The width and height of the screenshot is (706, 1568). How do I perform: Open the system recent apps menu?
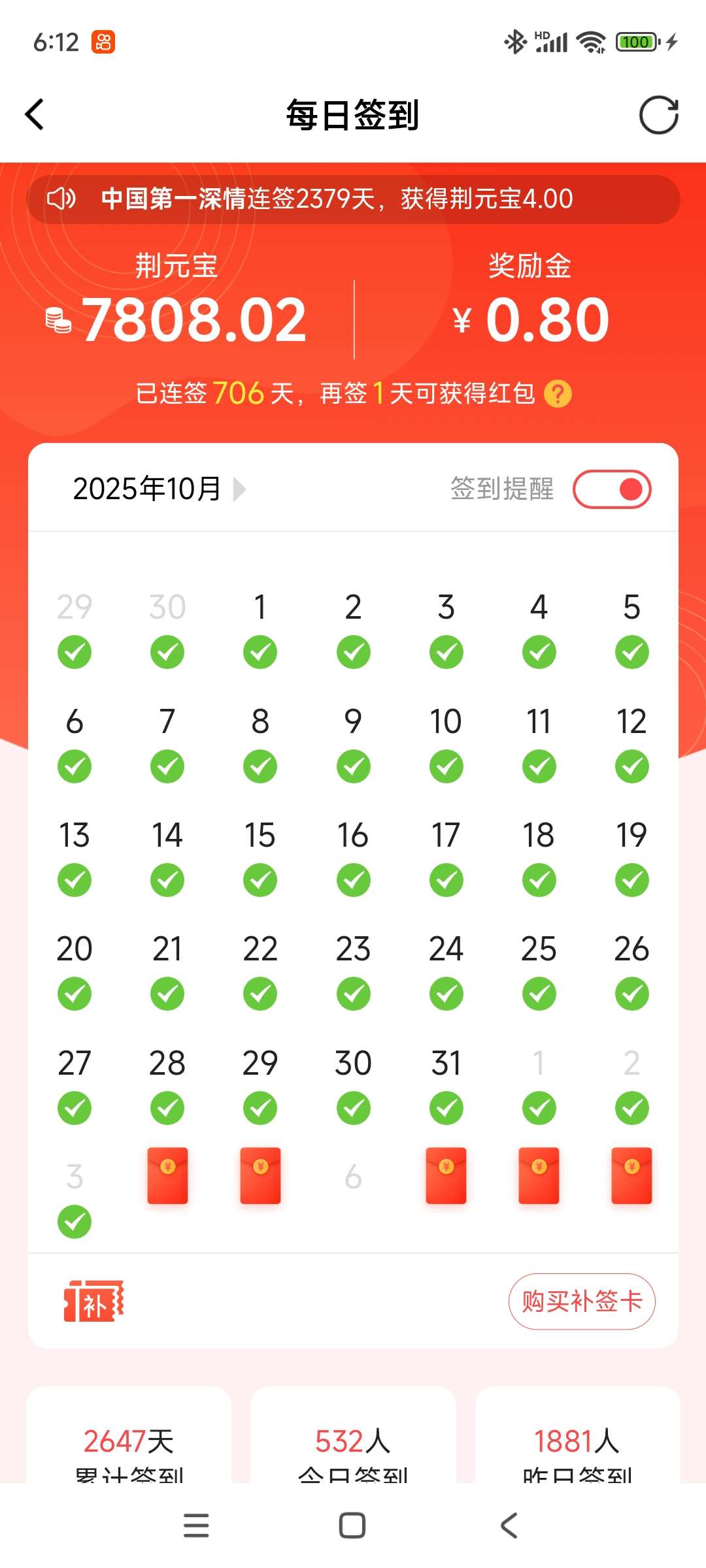[196, 1526]
